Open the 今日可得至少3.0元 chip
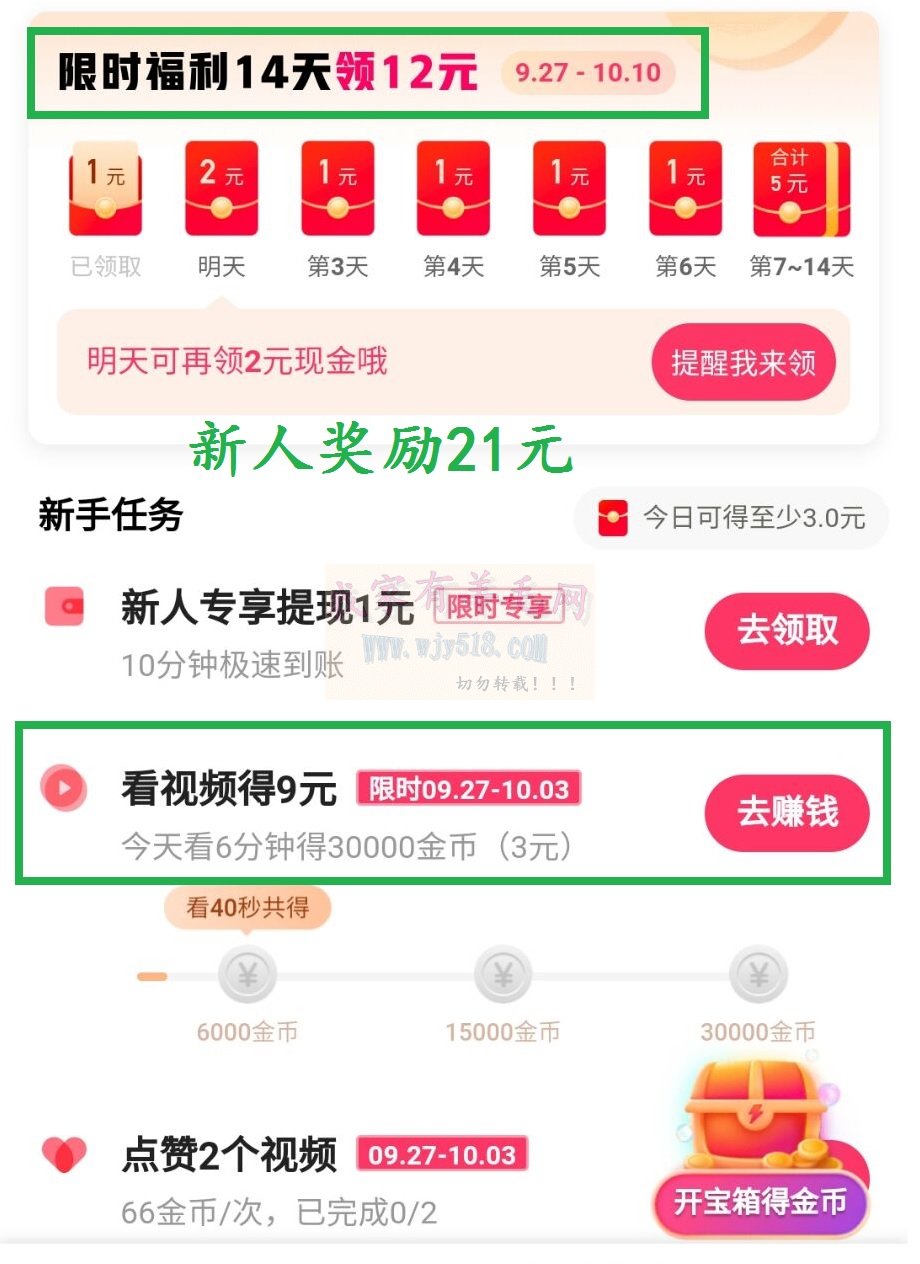This screenshot has height=1264, width=920. tap(731, 518)
